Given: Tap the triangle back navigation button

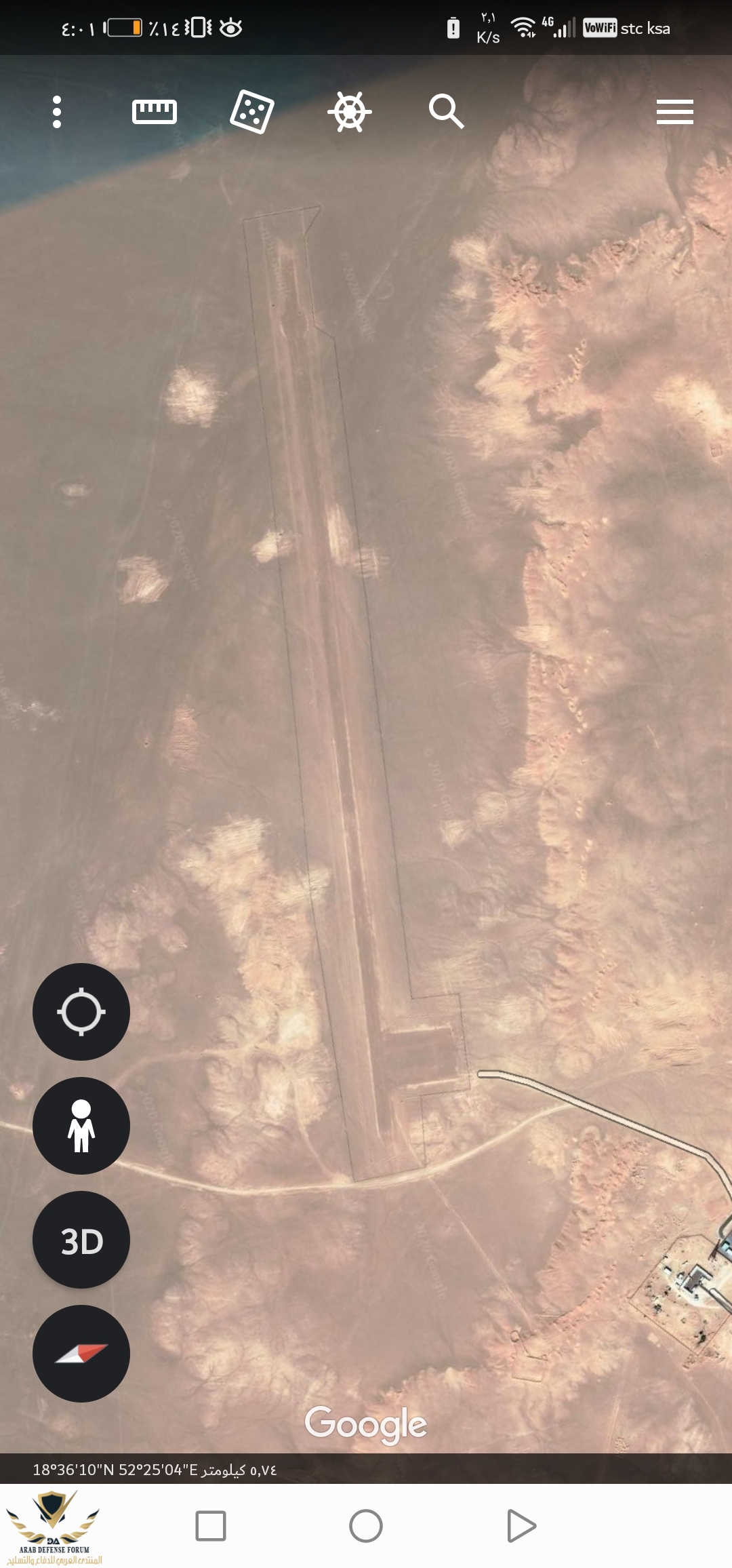Looking at the screenshot, I should pos(521,1526).
